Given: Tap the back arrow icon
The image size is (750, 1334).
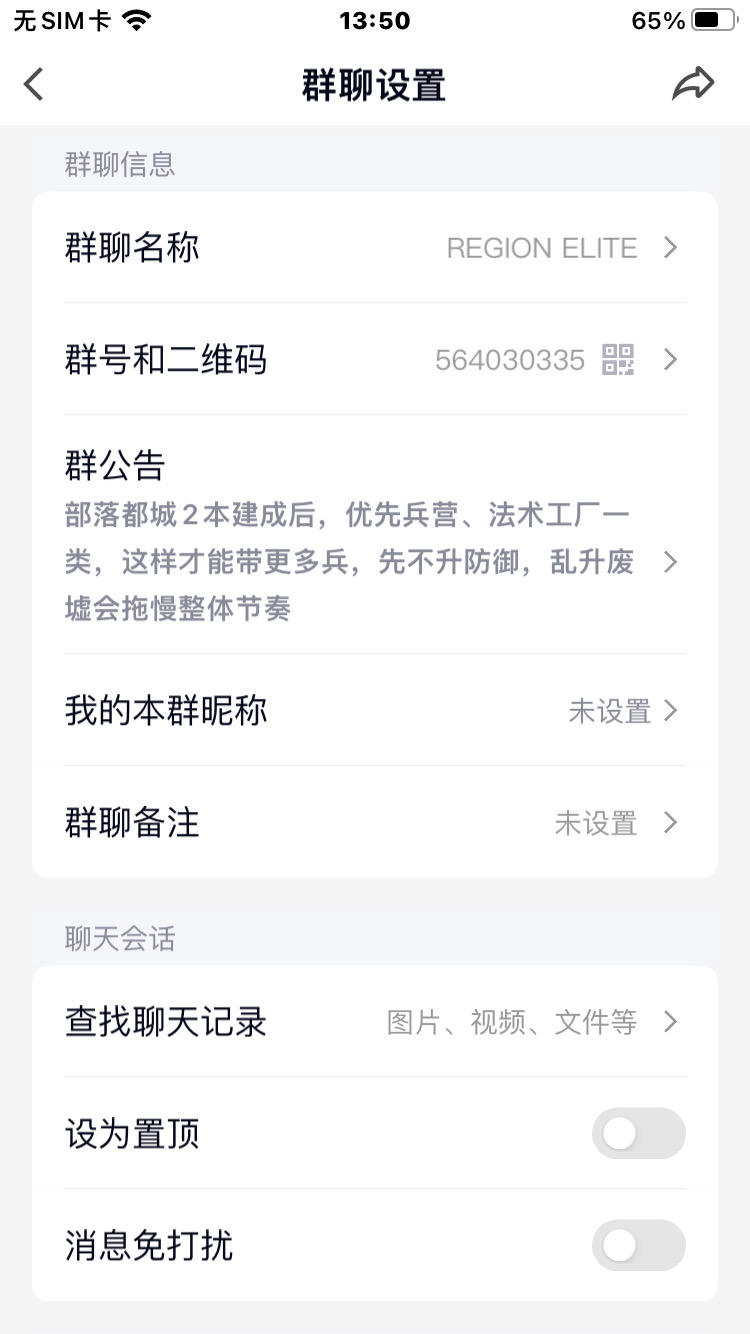Looking at the screenshot, I should point(33,84).
